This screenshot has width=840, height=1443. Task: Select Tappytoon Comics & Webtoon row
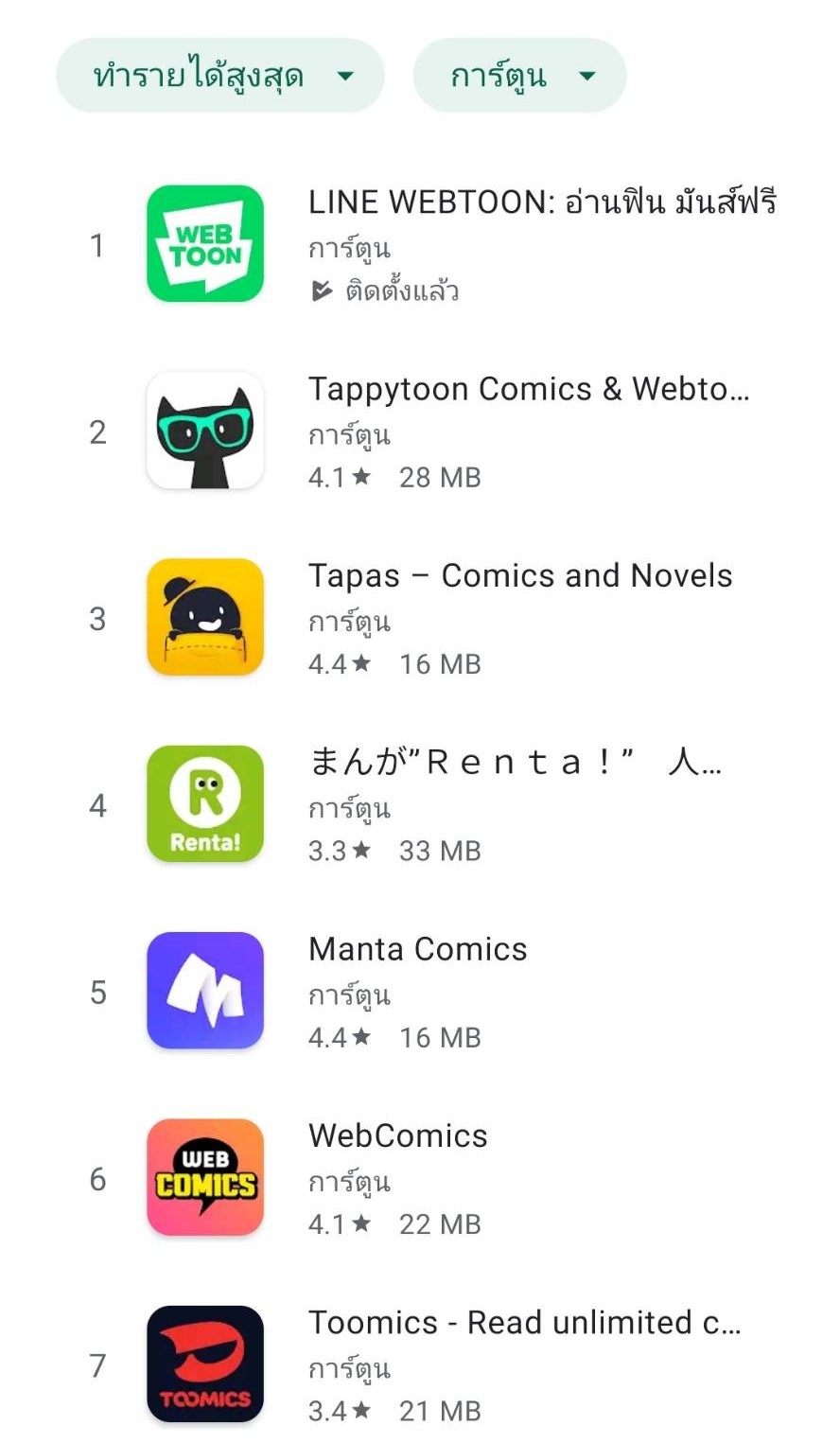pyautogui.click(x=420, y=431)
